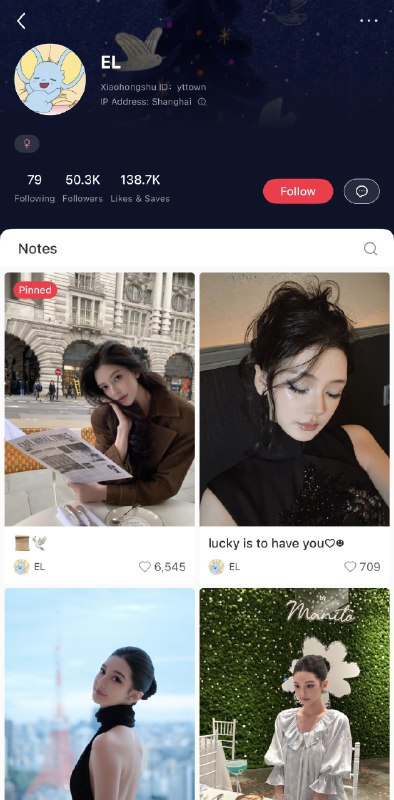394x800 pixels.
Task: Go back using the top-left arrow
Action: click(x=21, y=21)
